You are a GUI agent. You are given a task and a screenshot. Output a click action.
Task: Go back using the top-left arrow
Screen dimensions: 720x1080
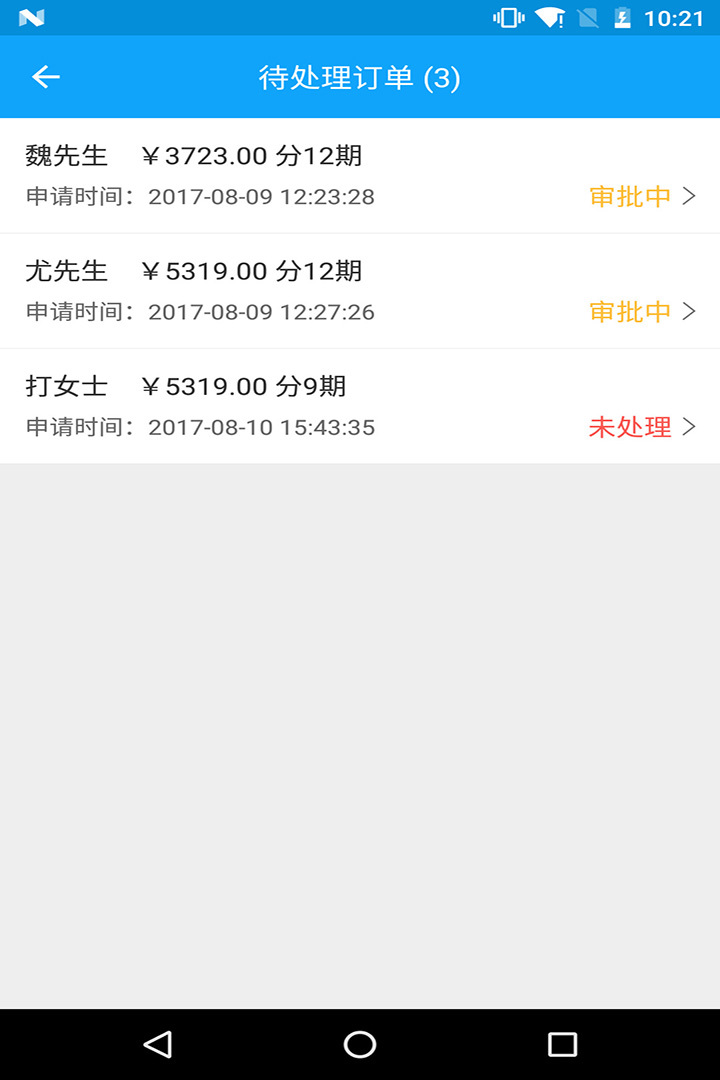[46, 77]
